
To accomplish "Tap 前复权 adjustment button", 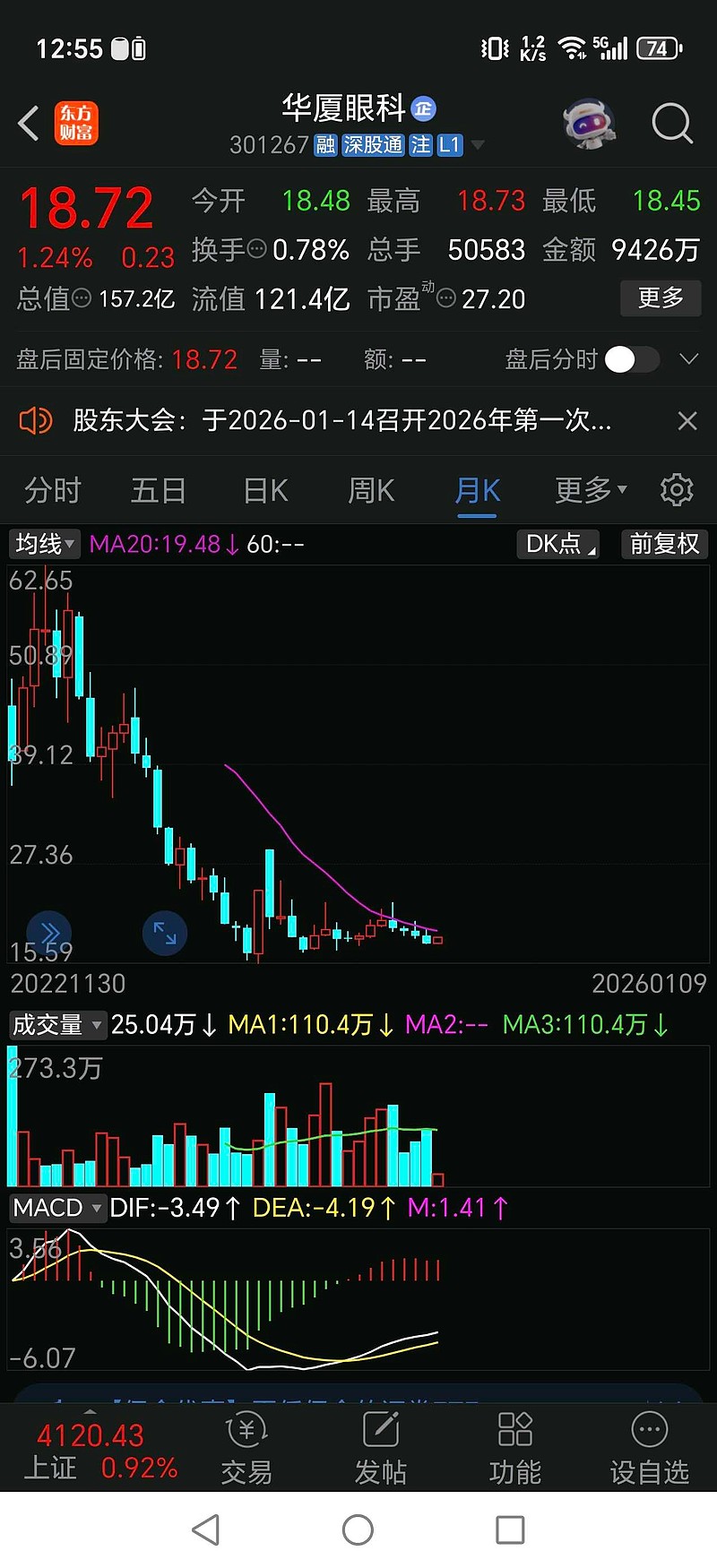I will click(x=664, y=544).
